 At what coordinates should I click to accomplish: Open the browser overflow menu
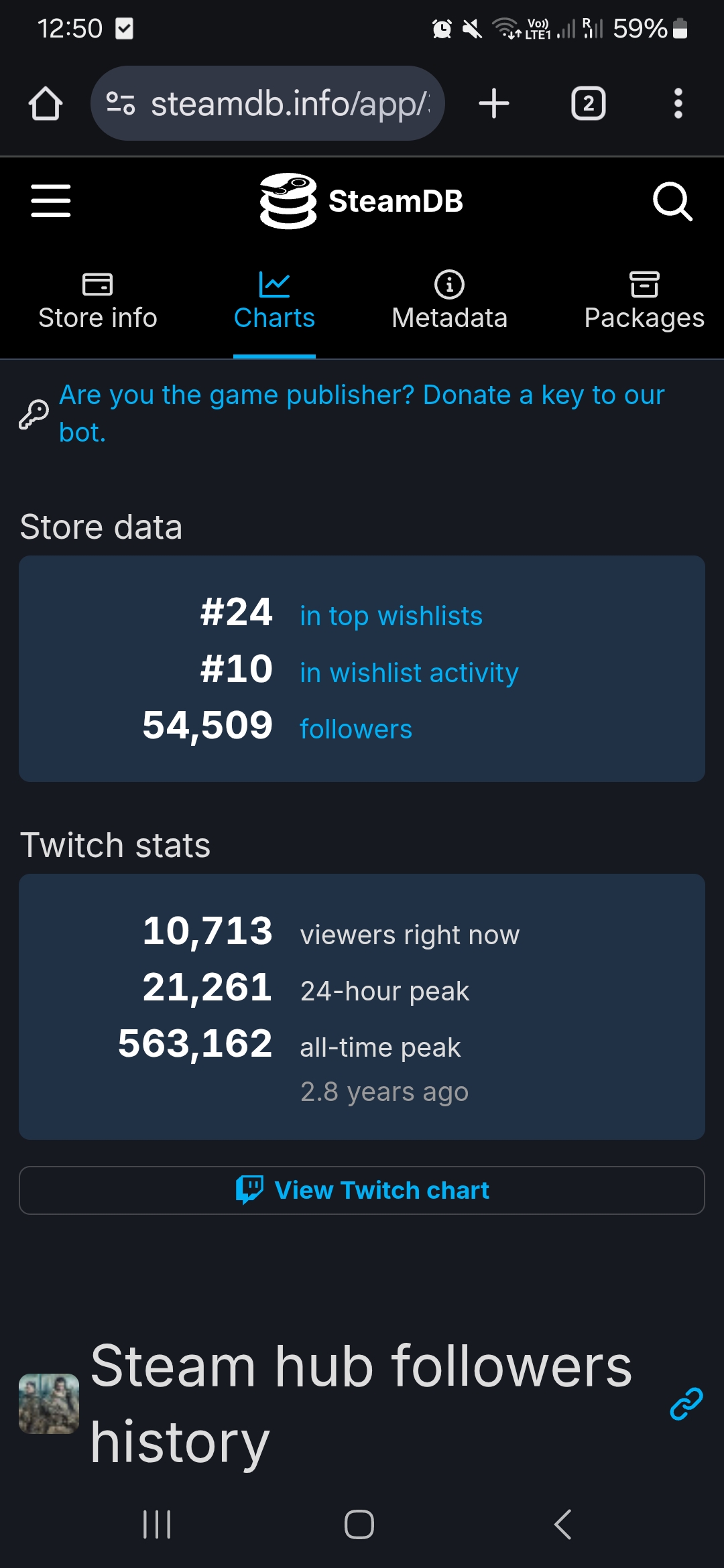[x=678, y=103]
